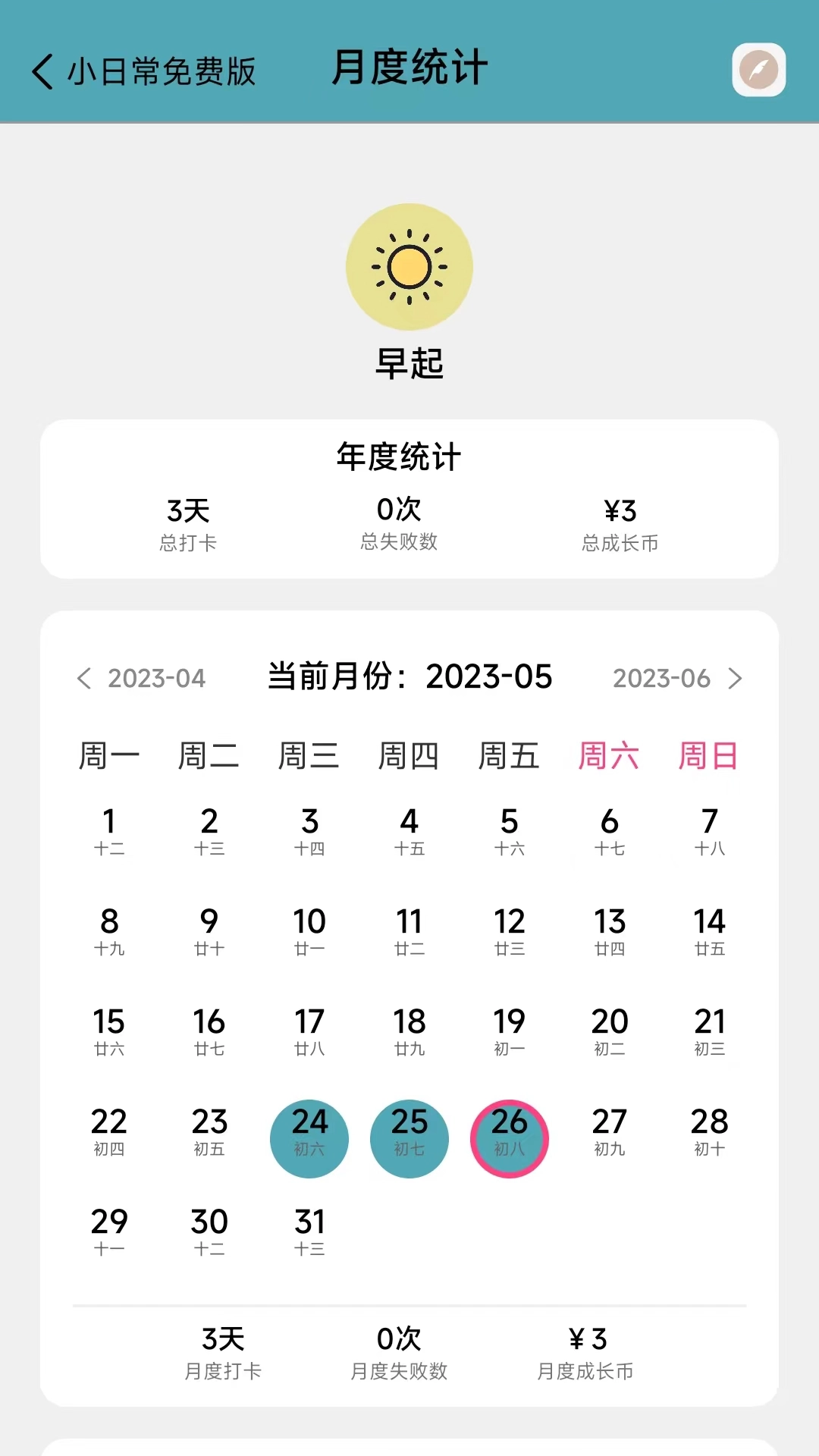Image resolution: width=819 pixels, height=1456 pixels.
Task: Select the 月度统计 title
Action: 407,68
